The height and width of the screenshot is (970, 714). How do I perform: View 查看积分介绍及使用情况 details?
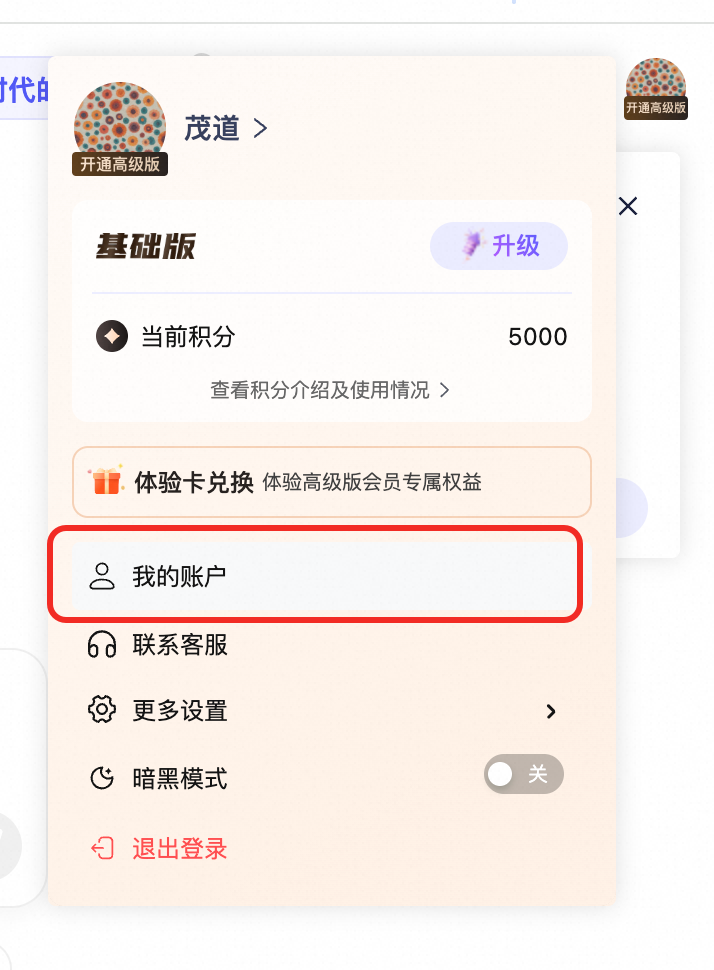click(330, 390)
